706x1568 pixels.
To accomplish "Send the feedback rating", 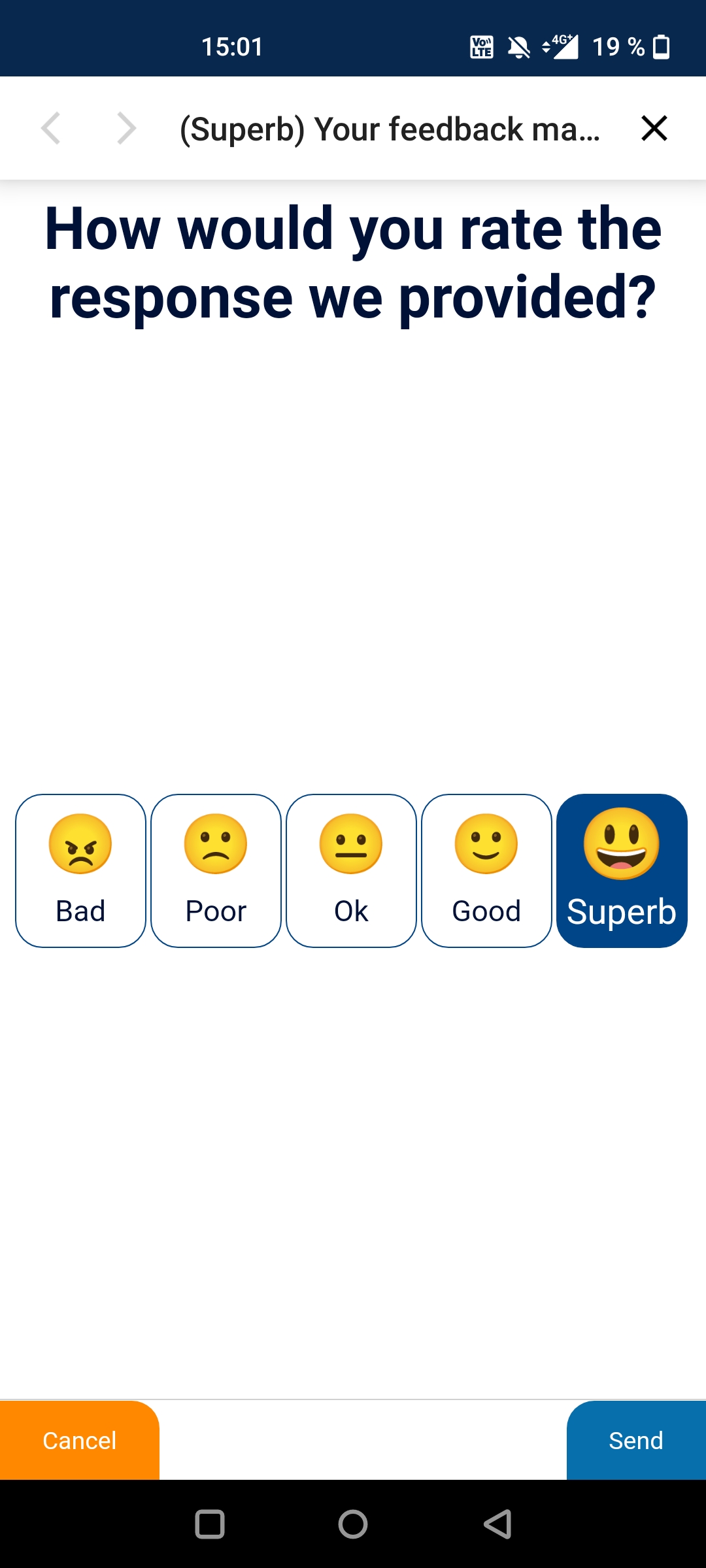I will (636, 1441).
